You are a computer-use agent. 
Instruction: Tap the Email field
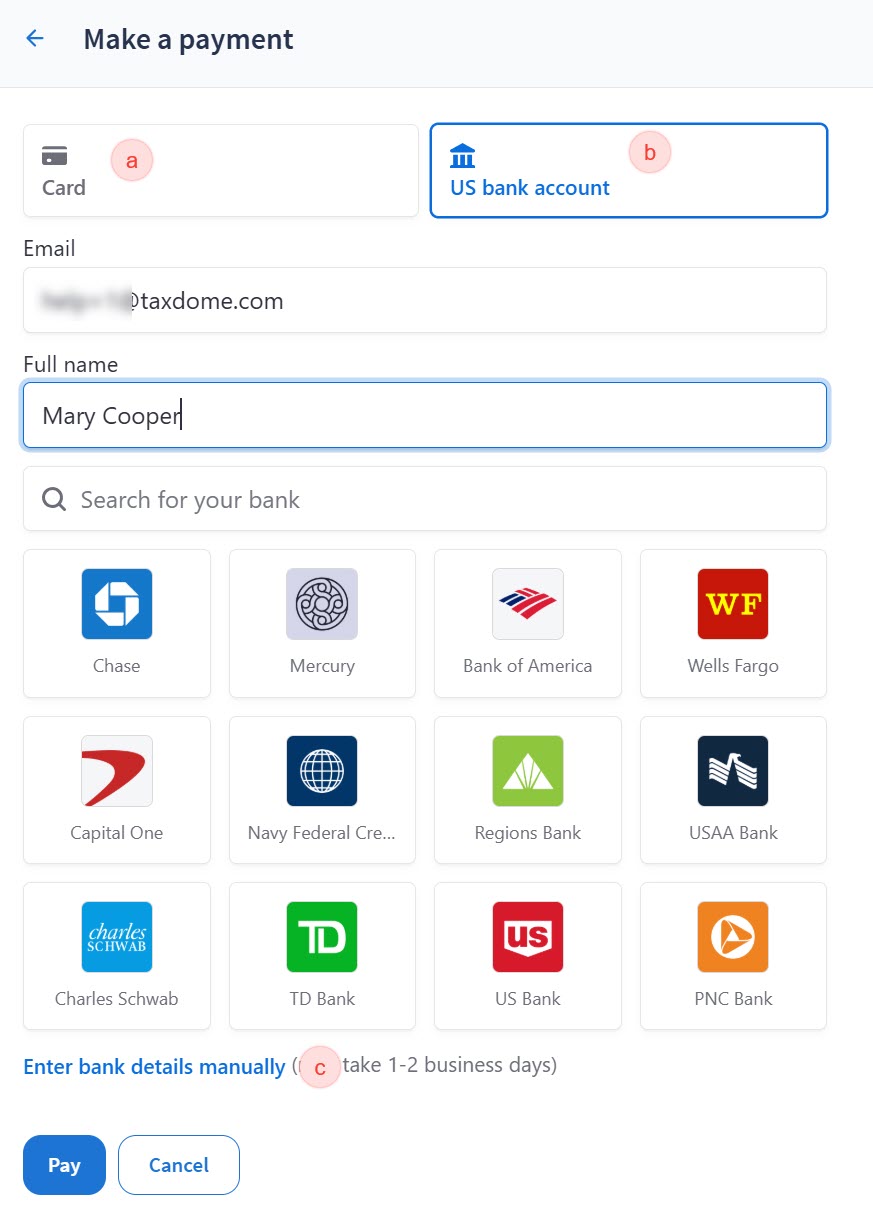(x=424, y=300)
